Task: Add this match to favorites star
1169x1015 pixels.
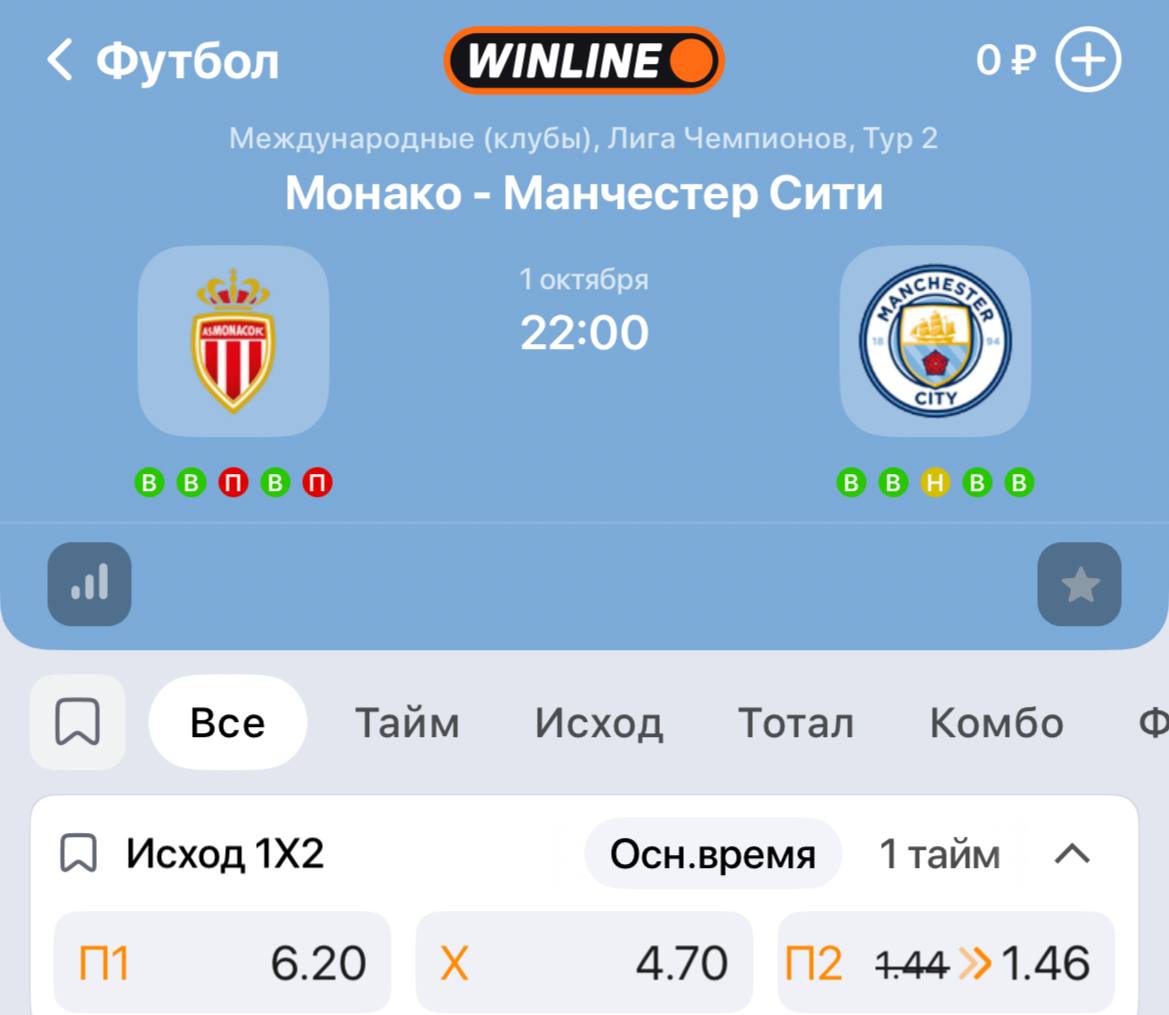Action: pos(1079,584)
